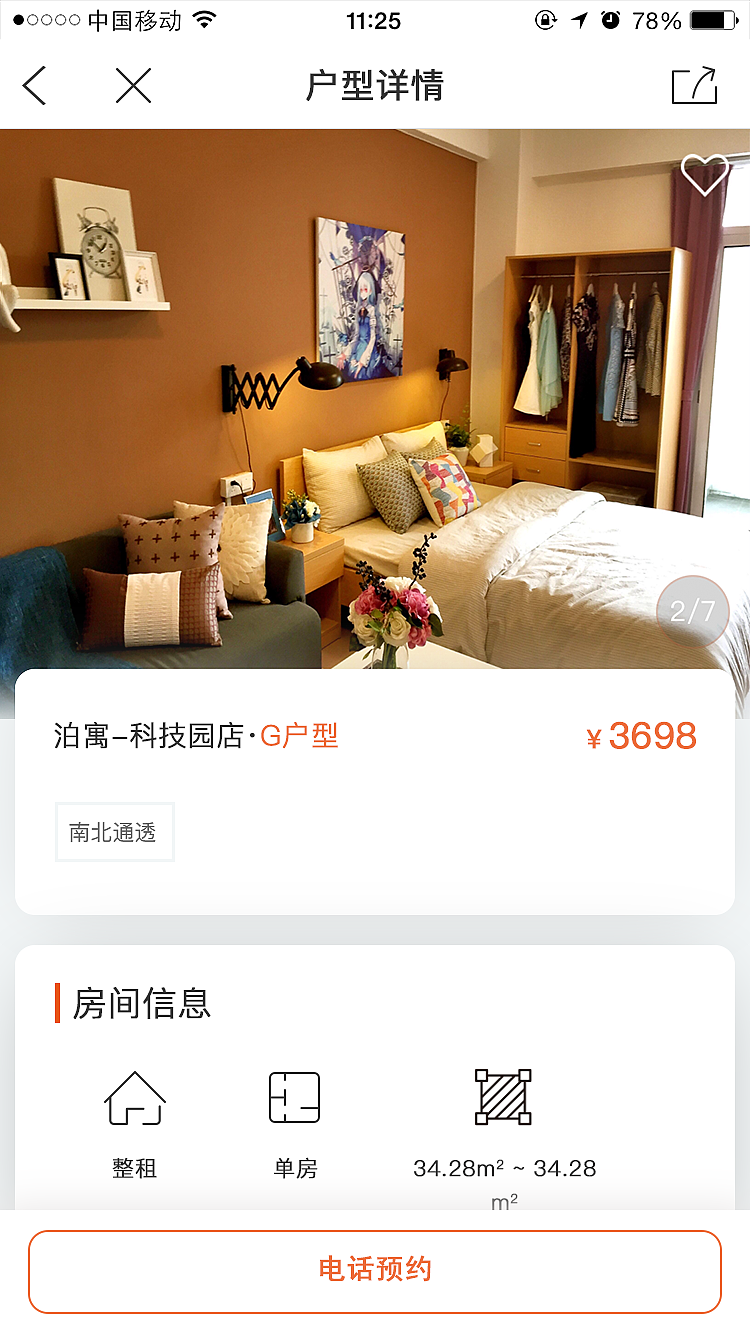750x1334 pixels.
Task: Select the house icon above 整租
Action: coord(135,1096)
